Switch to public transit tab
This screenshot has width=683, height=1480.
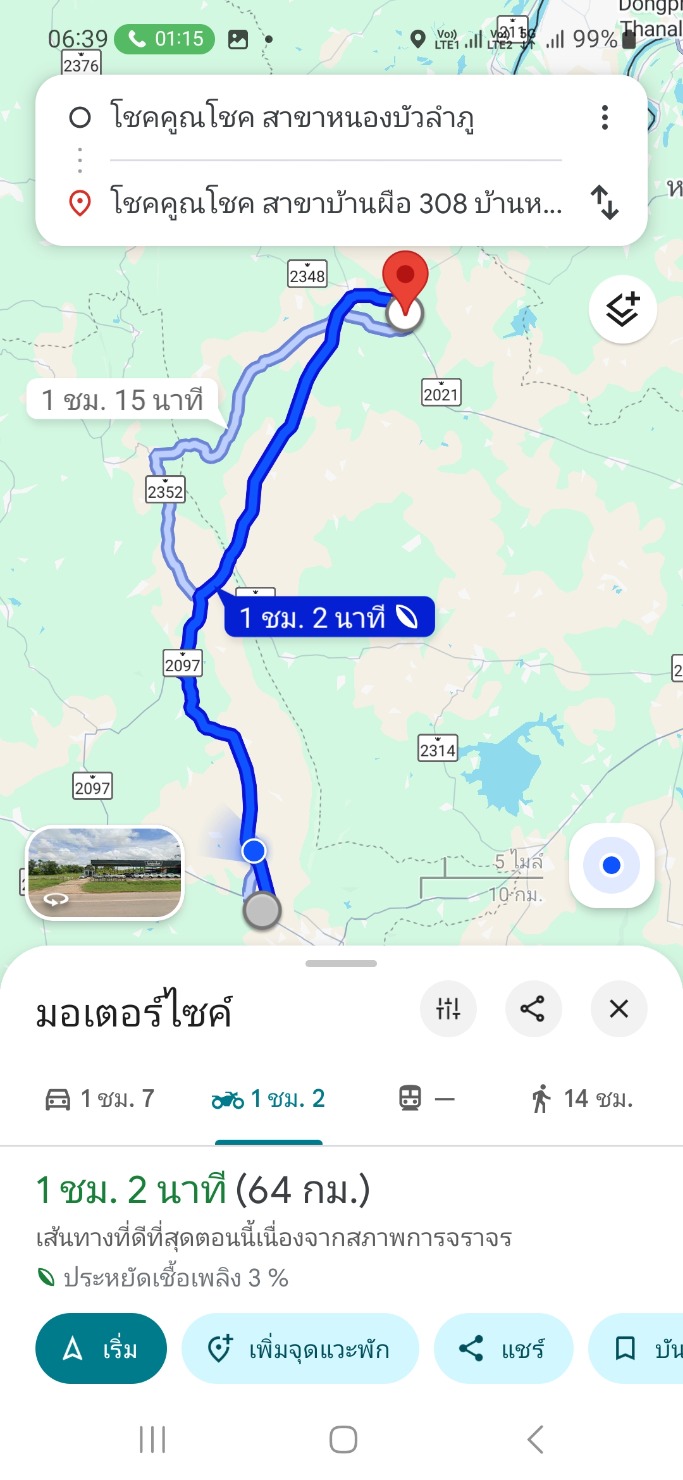(426, 1099)
